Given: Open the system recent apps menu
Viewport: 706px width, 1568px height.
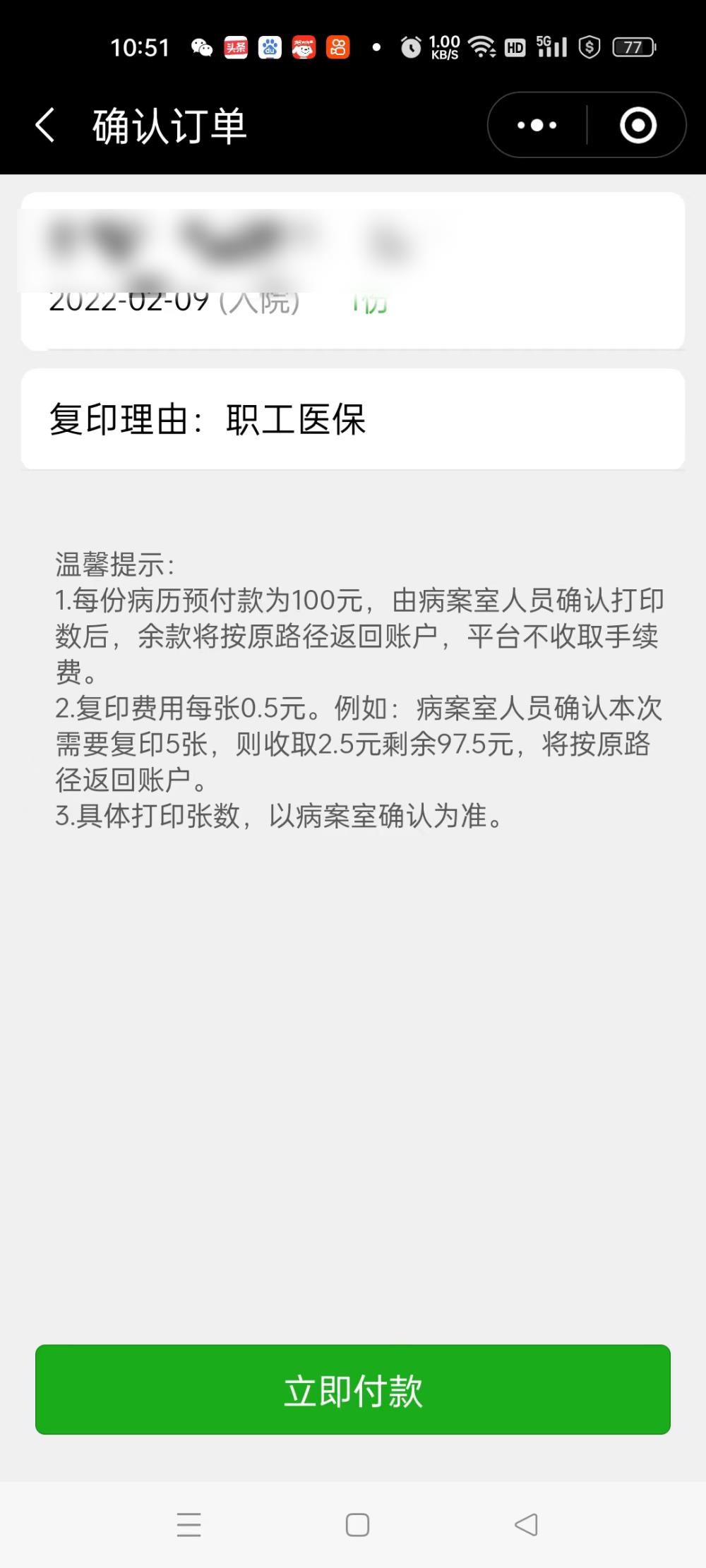Looking at the screenshot, I should [x=189, y=1524].
